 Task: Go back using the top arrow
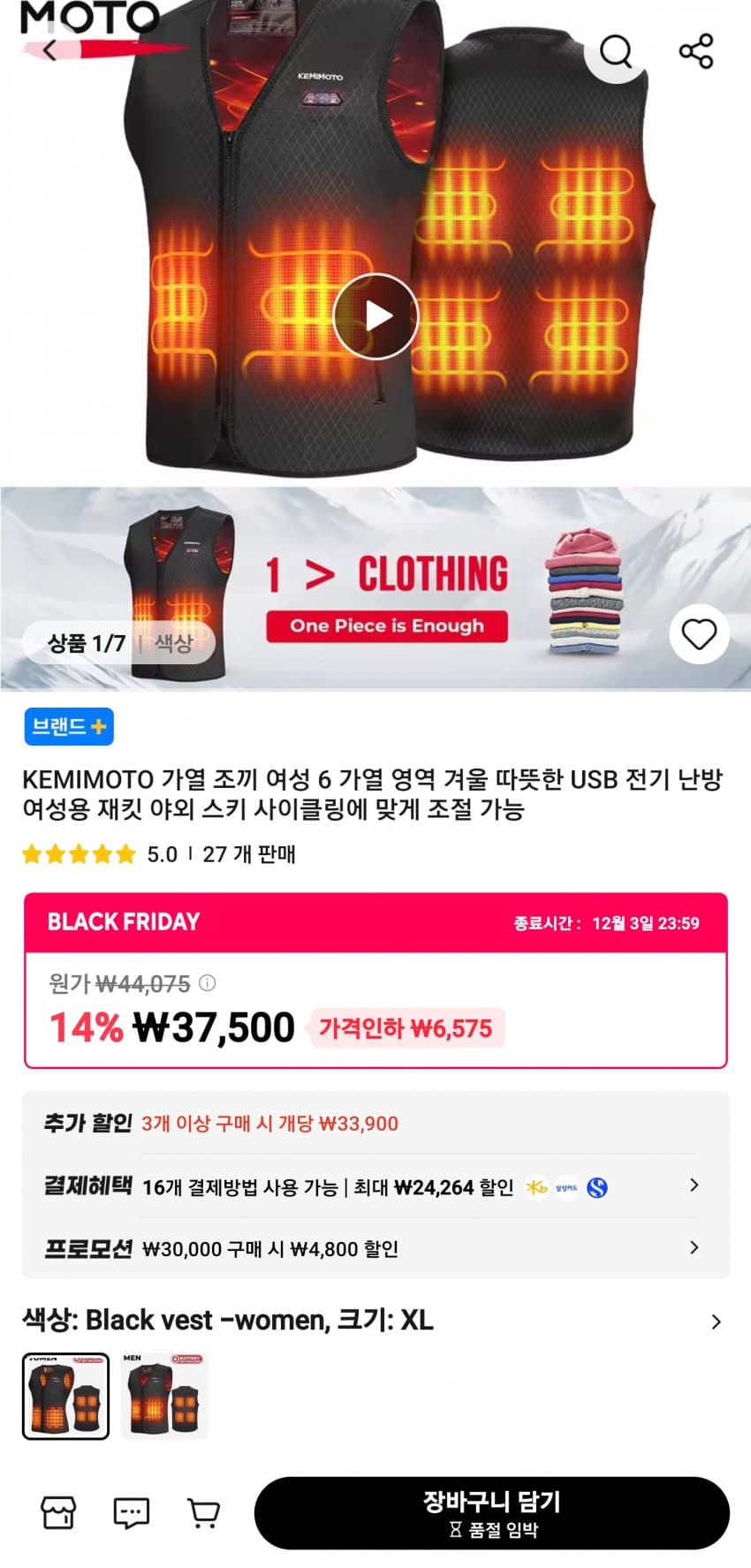49,50
